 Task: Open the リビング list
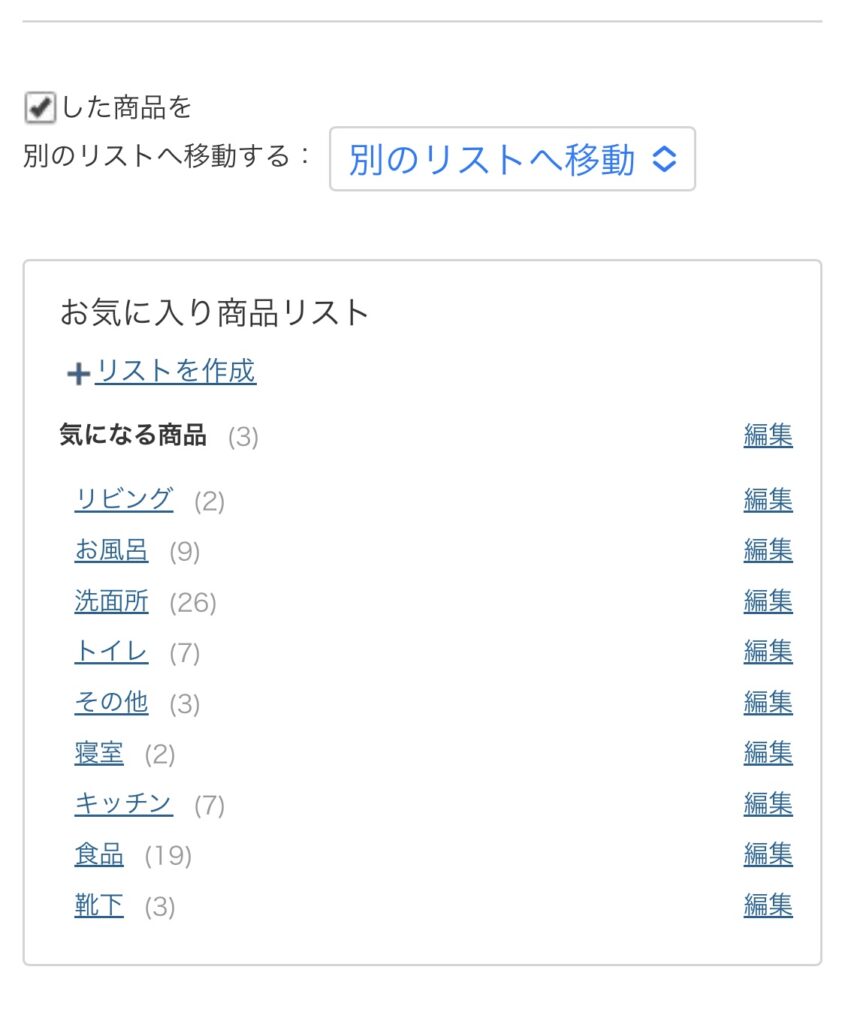[124, 500]
